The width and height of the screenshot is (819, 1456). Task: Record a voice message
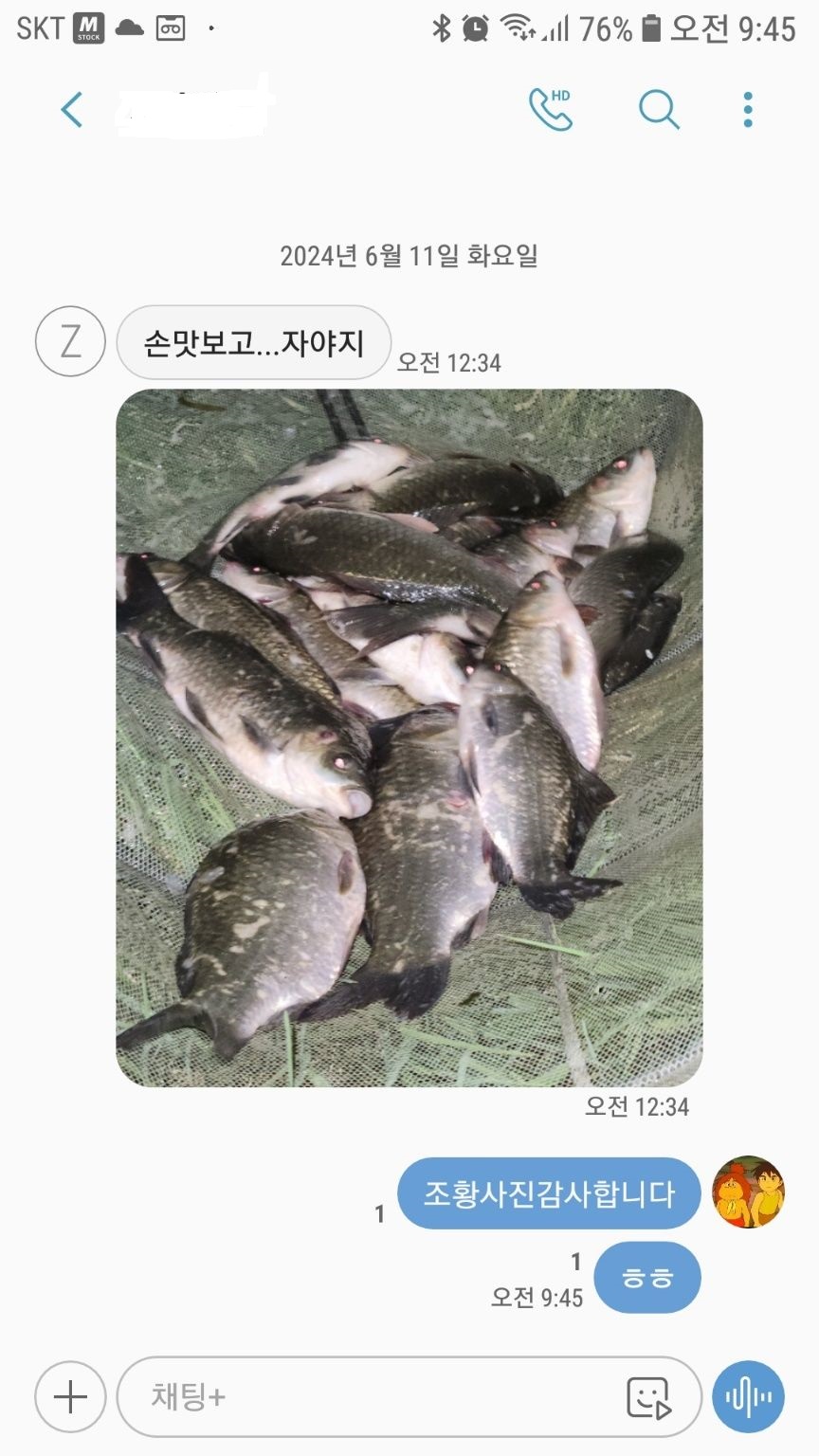click(x=748, y=1396)
